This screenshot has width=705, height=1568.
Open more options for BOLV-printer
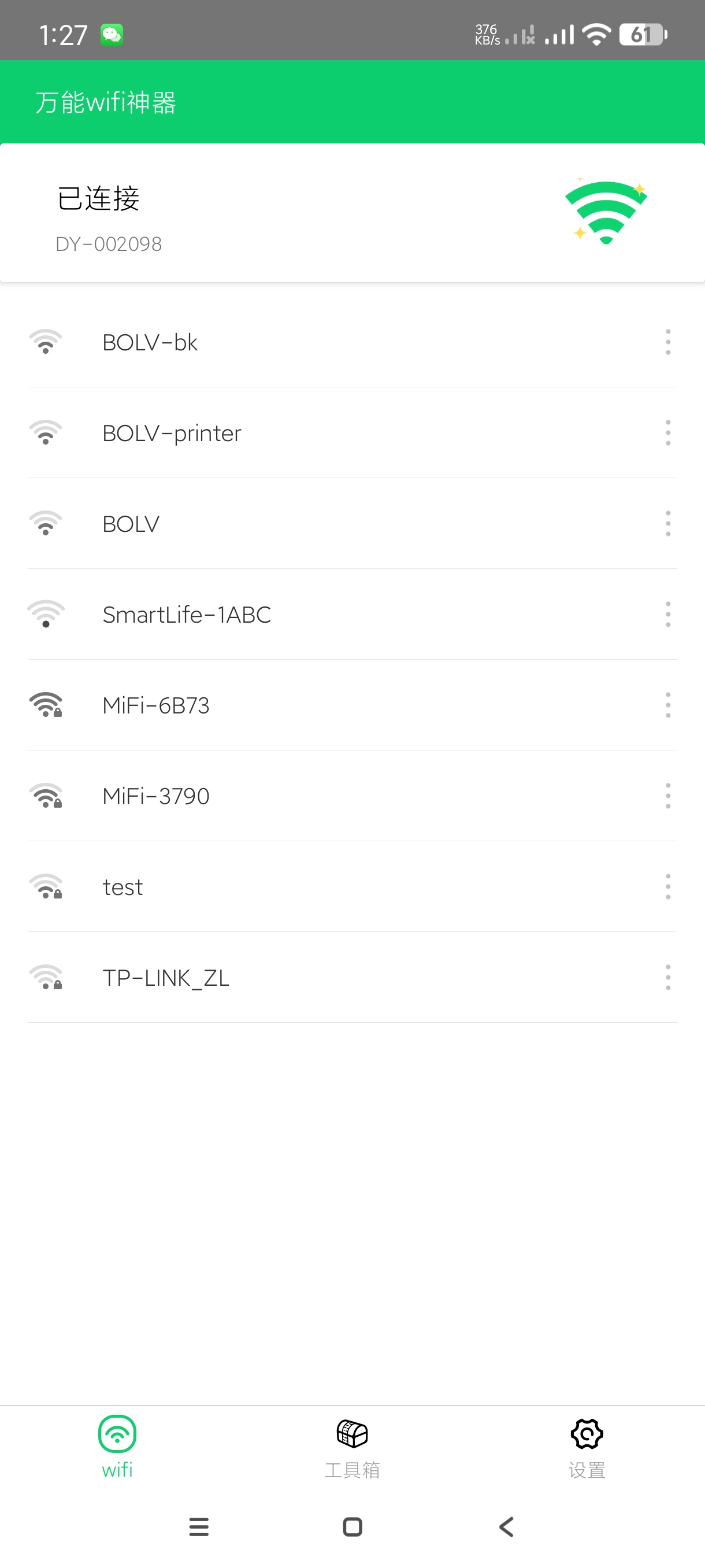(667, 433)
